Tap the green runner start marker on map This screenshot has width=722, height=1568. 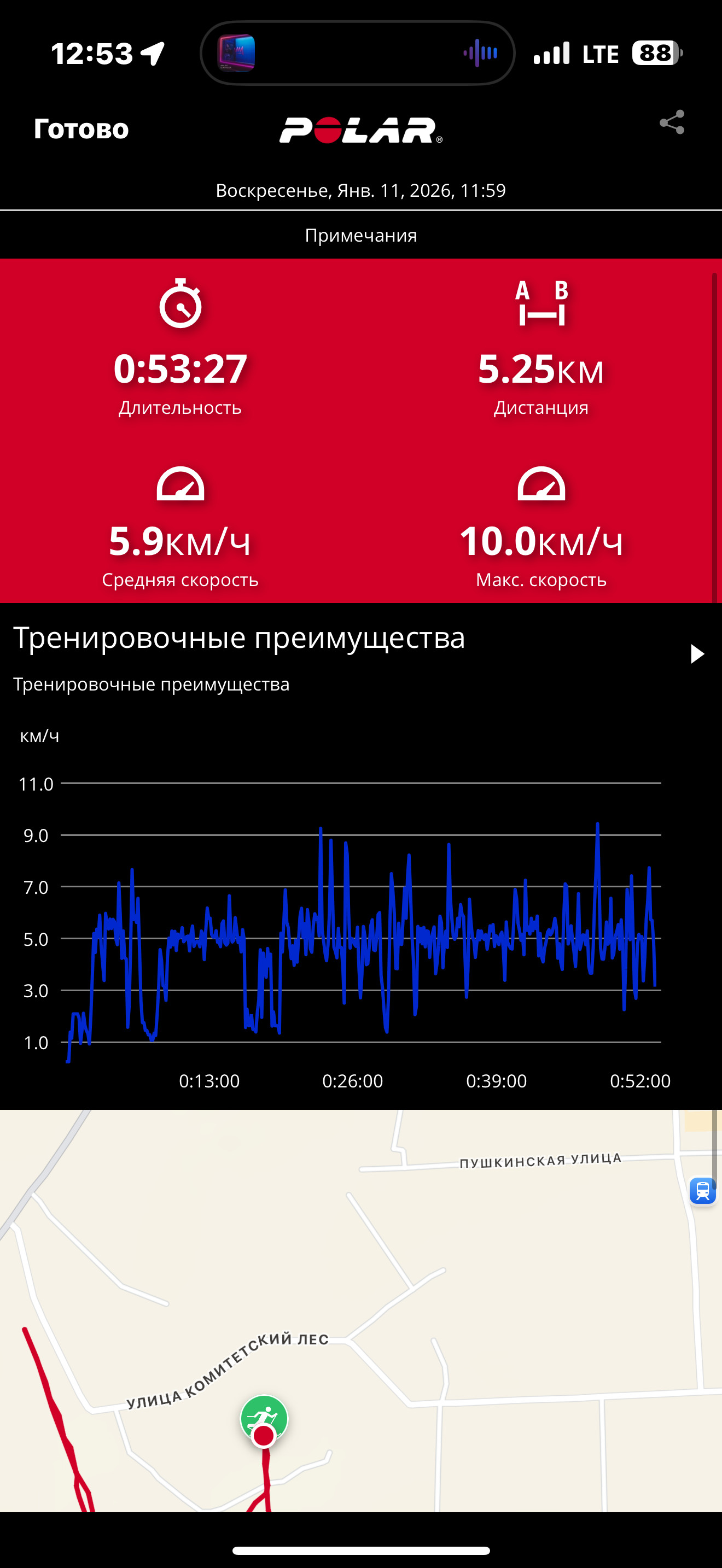pos(264,1418)
